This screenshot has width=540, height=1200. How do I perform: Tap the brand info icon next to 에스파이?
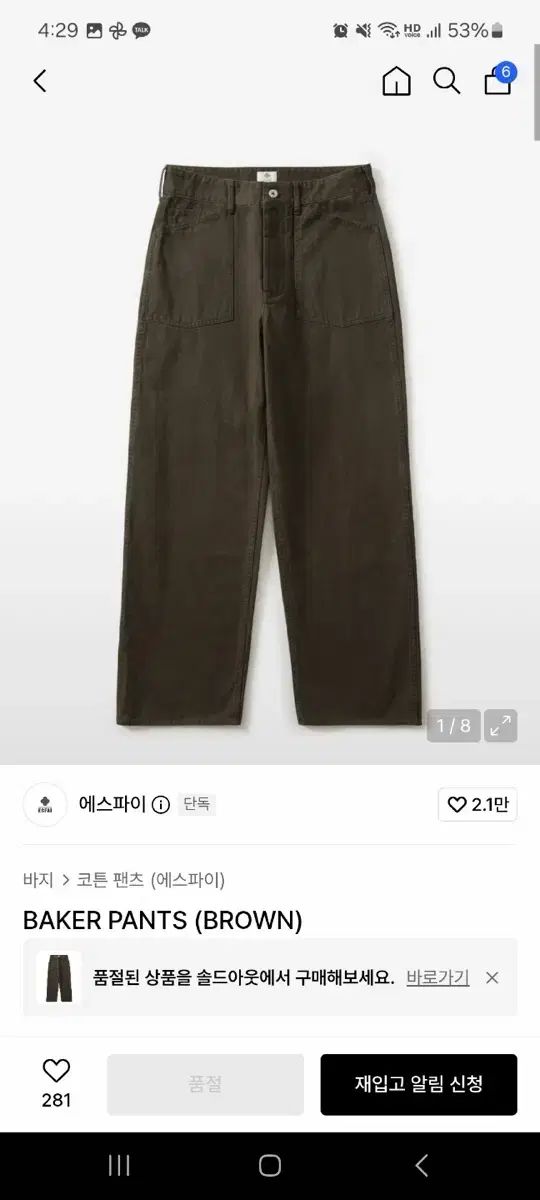161,805
